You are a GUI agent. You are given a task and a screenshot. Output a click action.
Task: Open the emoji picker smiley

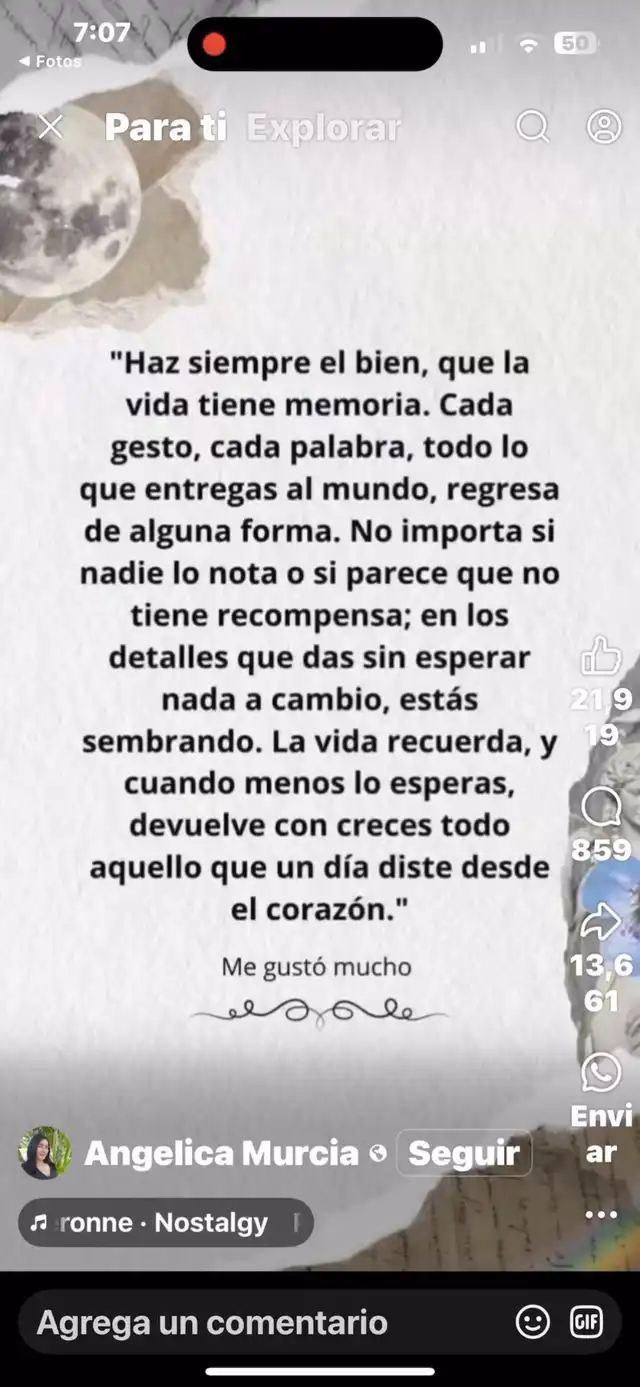533,1322
